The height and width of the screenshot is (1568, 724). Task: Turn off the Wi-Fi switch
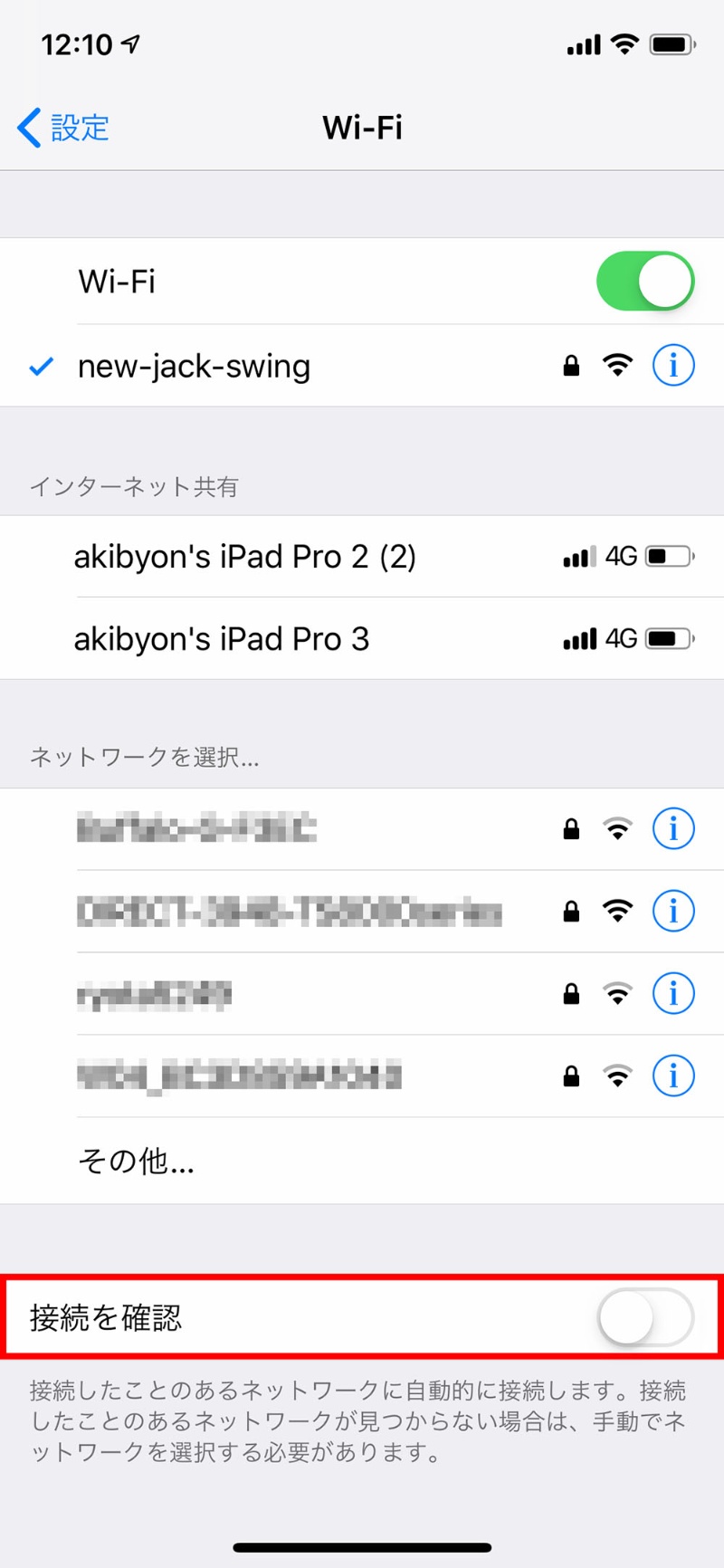[x=644, y=282]
